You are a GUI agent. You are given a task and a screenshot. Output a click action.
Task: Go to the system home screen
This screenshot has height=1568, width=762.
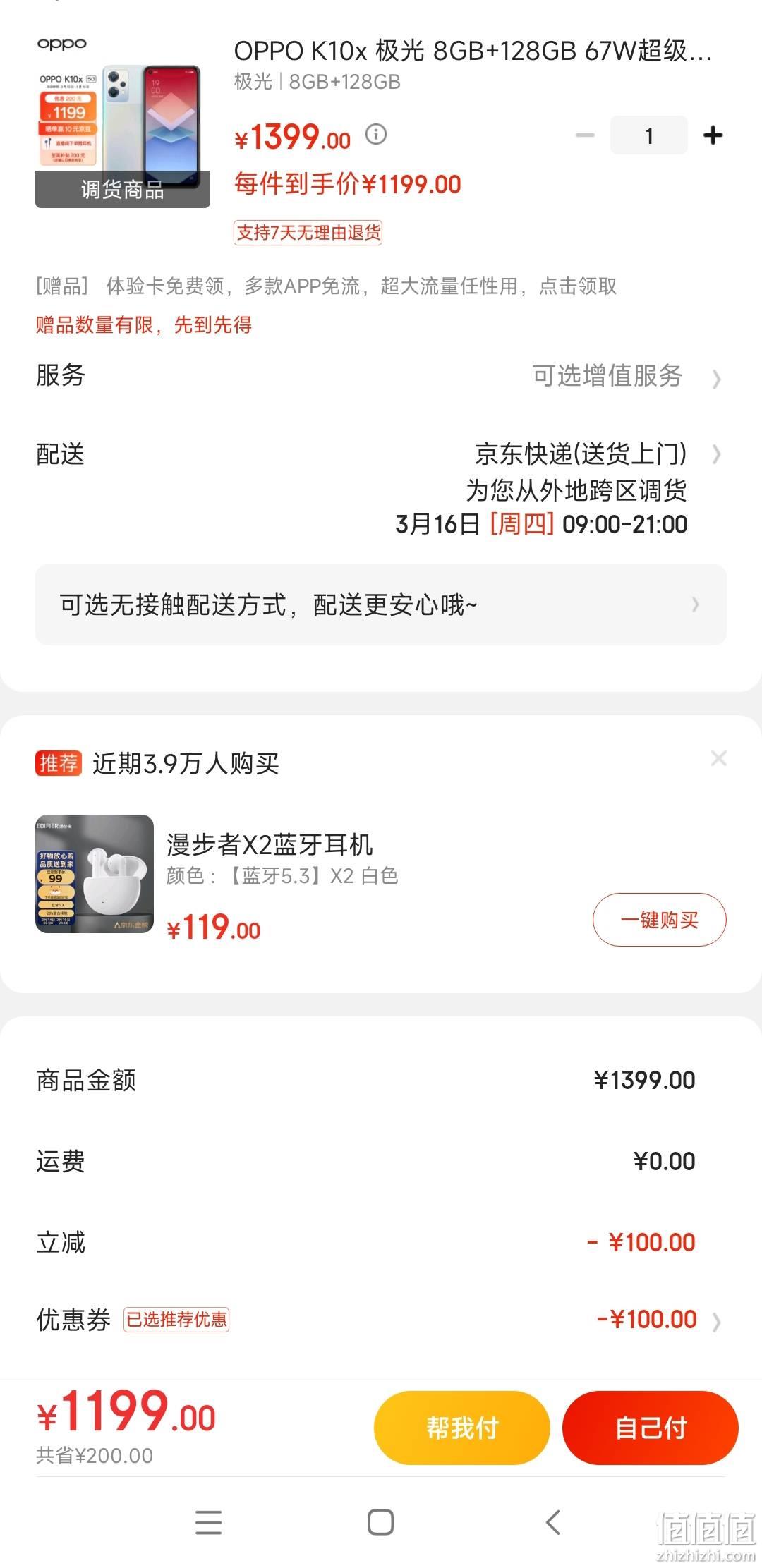[x=380, y=1522]
